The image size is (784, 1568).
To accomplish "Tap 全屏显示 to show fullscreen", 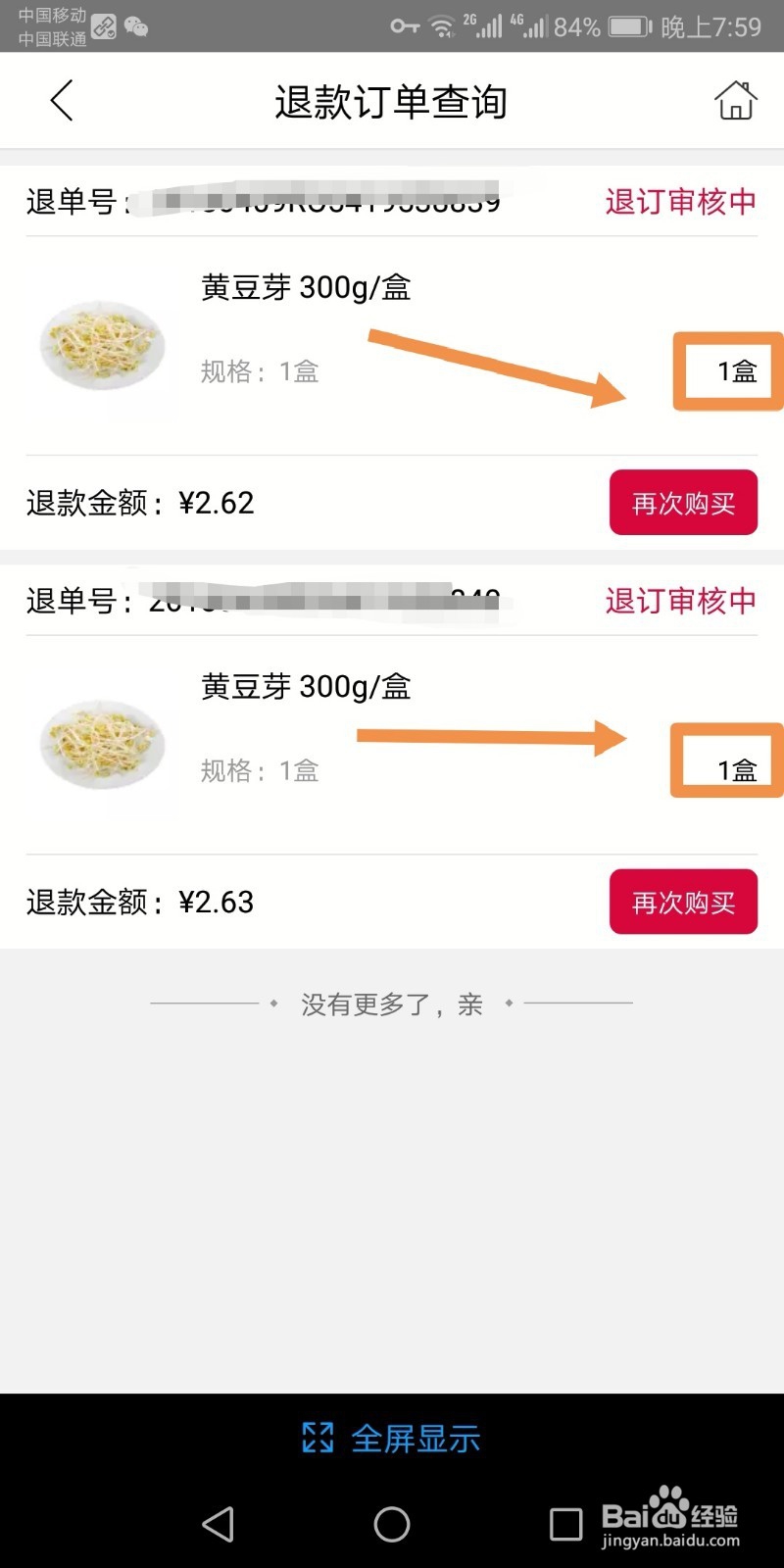I will point(392,1439).
